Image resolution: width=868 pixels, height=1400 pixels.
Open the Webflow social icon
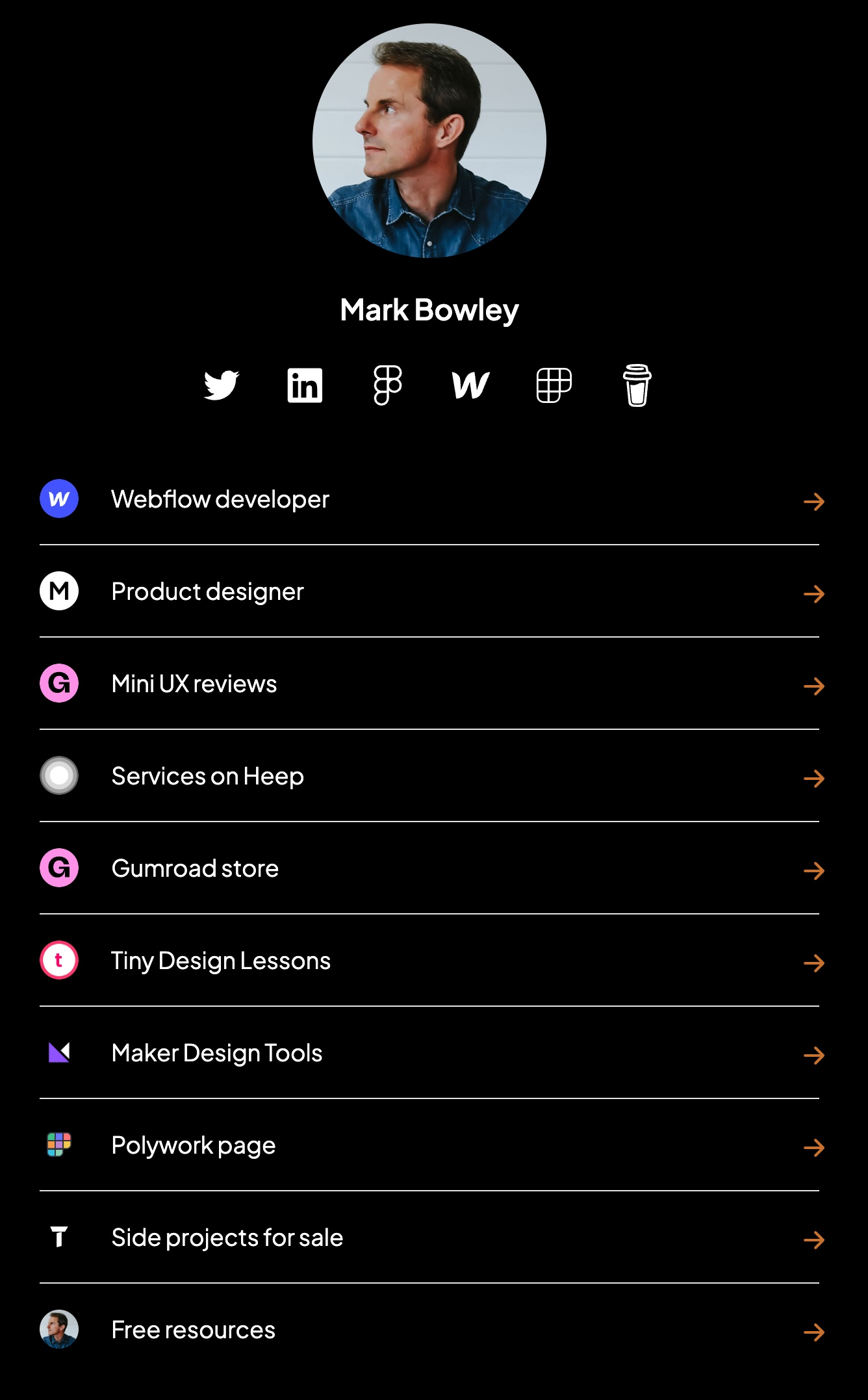(470, 385)
